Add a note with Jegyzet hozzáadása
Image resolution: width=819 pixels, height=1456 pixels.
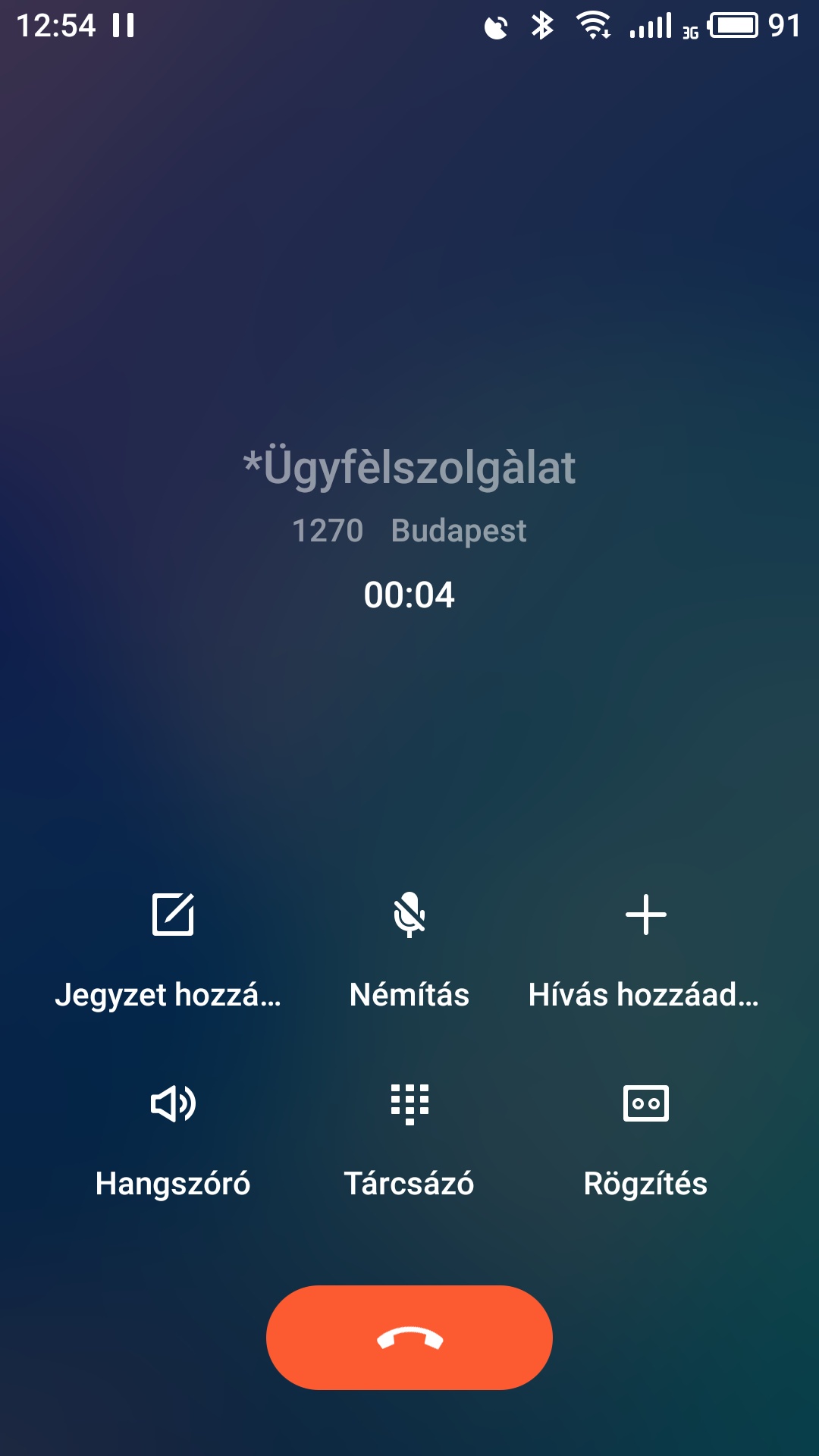tap(172, 952)
